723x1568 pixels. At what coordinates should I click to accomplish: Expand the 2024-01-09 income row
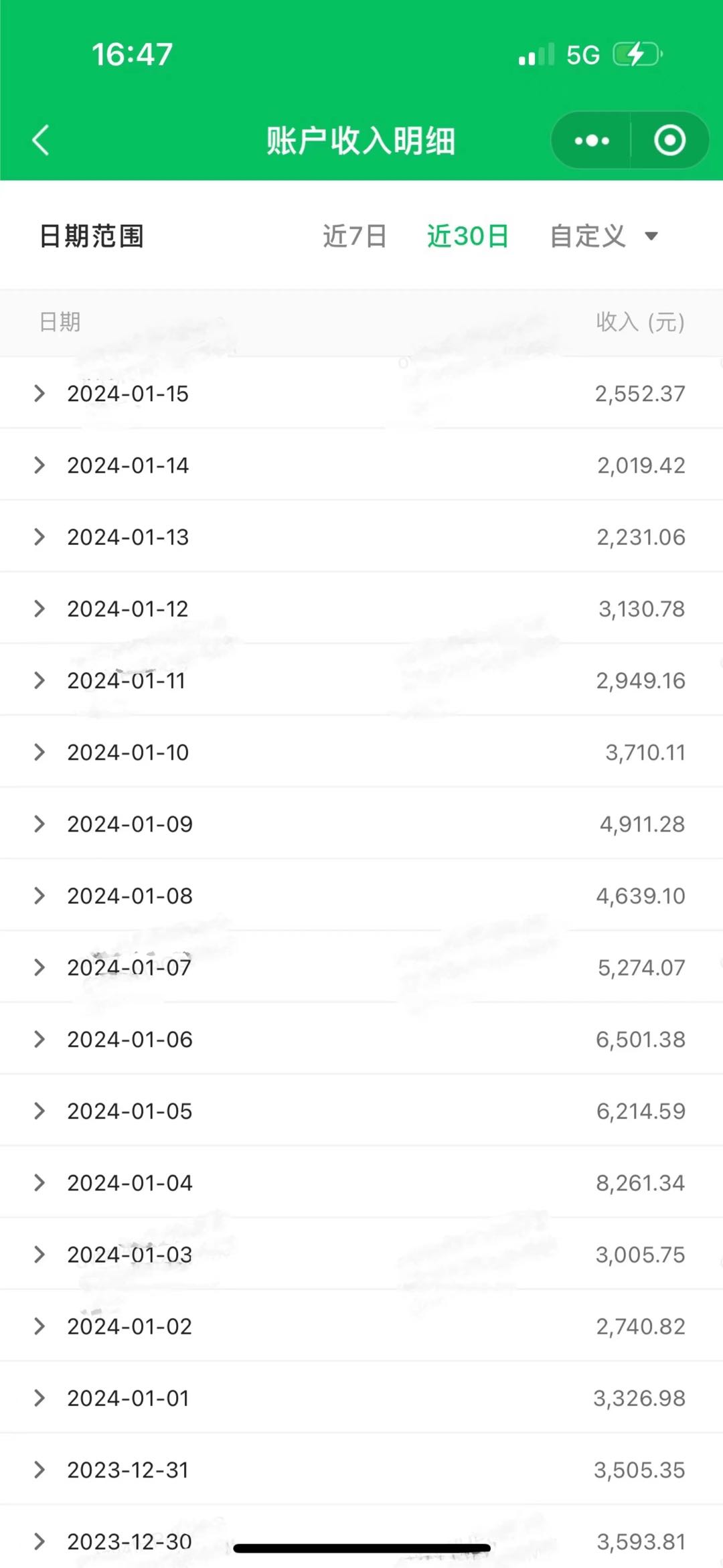(361, 824)
